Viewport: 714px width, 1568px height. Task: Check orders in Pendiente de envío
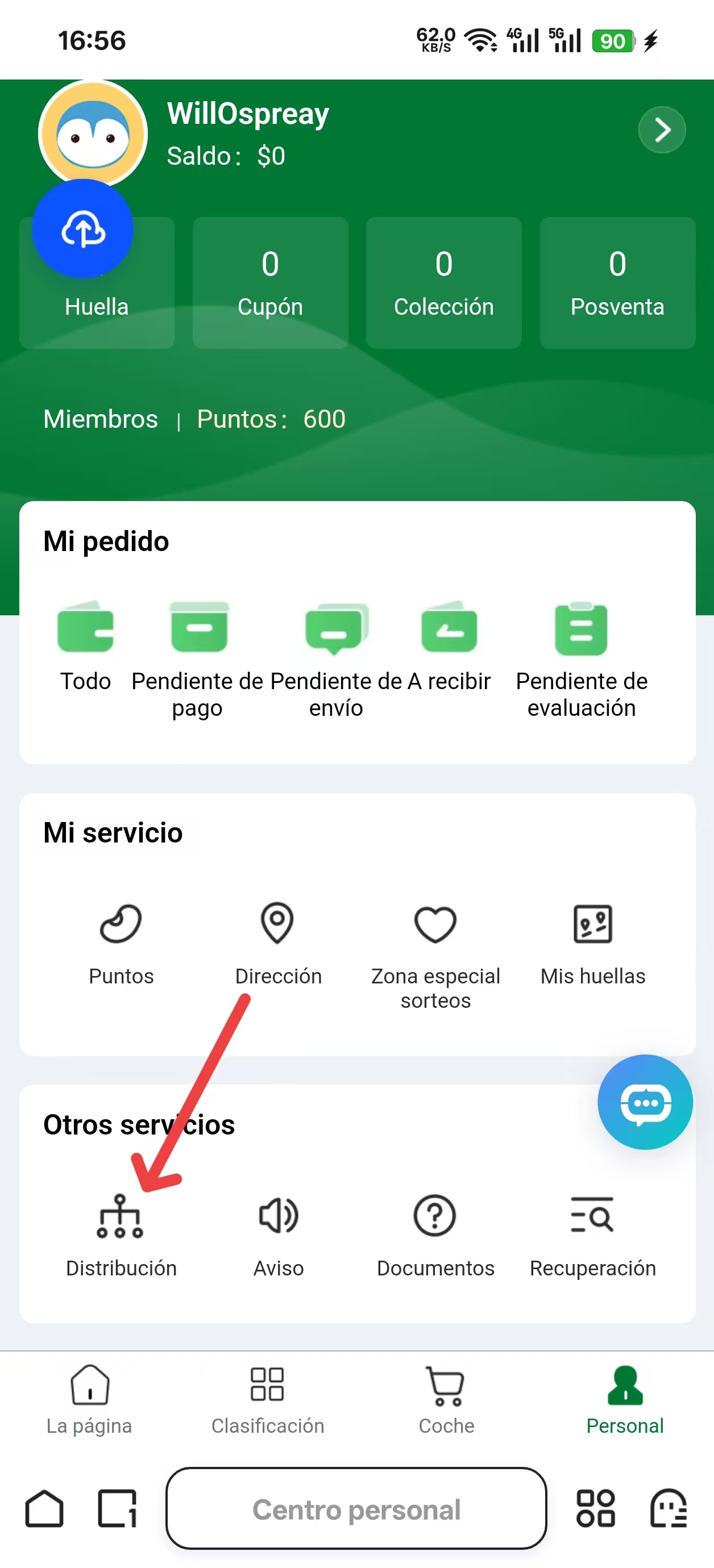[x=335, y=657]
